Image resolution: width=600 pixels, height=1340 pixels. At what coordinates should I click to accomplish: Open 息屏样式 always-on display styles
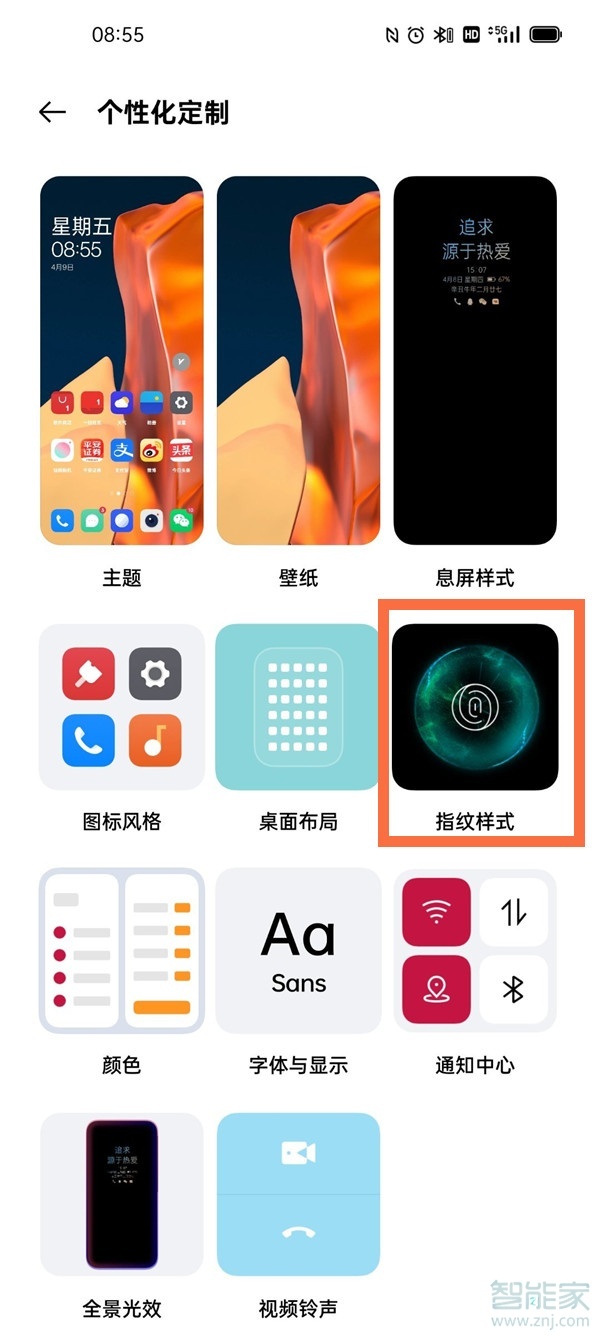pos(475,361)
